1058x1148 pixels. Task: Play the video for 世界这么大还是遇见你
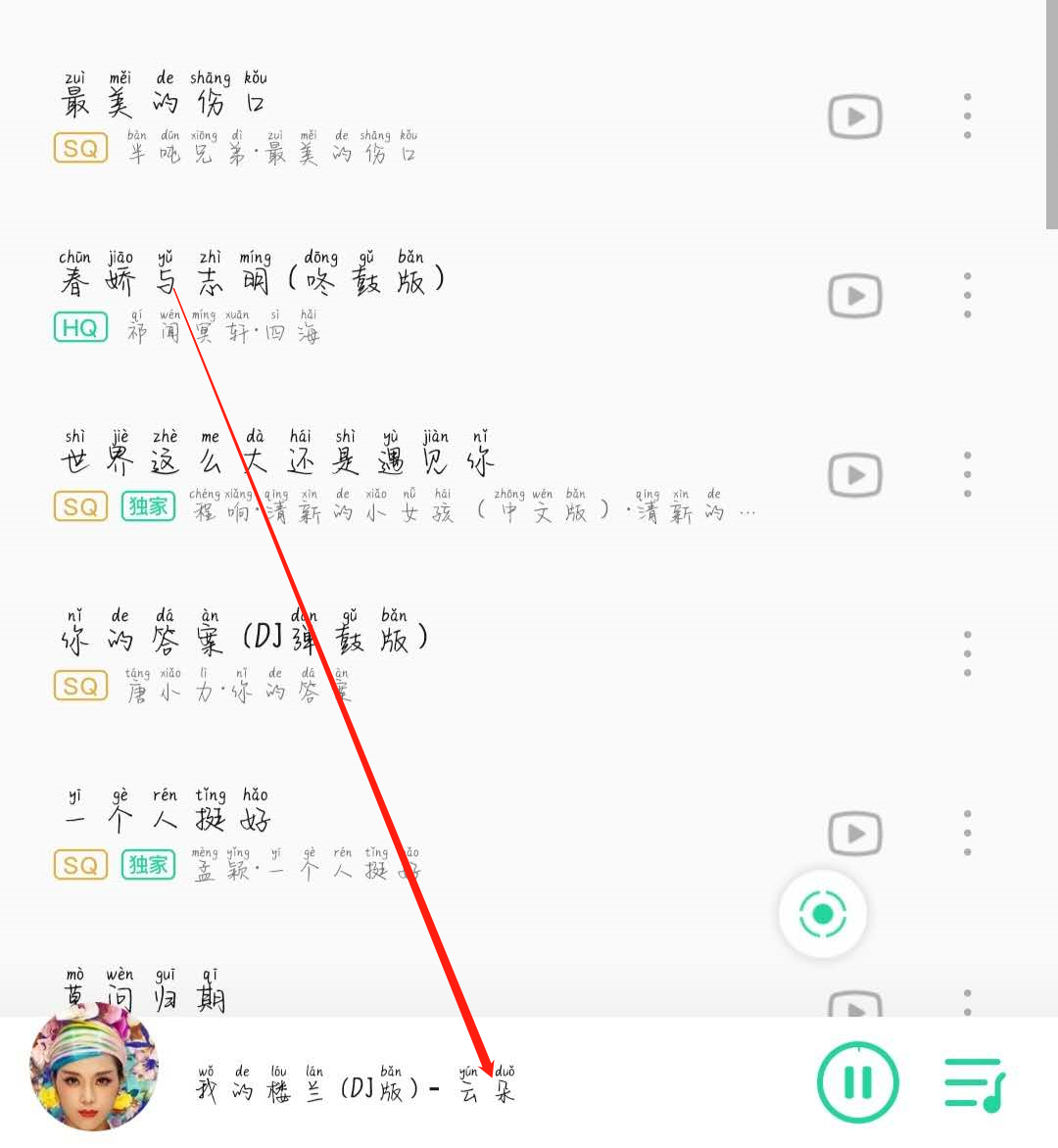(855, 475)
